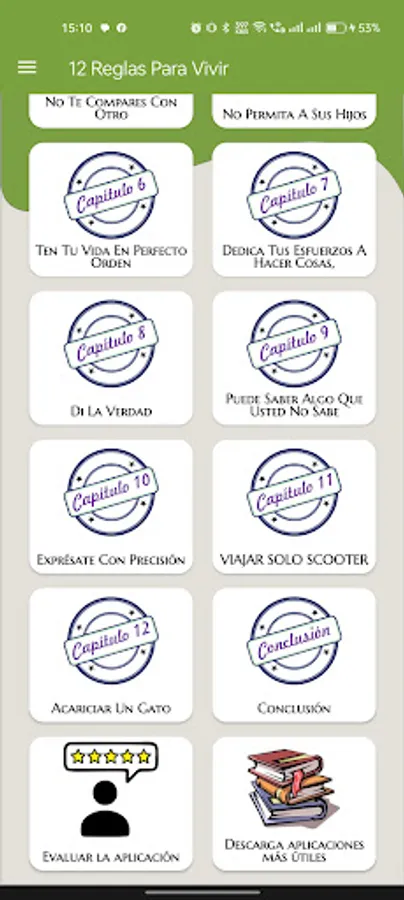Open the hamburger drawer menu
This screenshot has width=404, height=900.
[x=27, y=68]
